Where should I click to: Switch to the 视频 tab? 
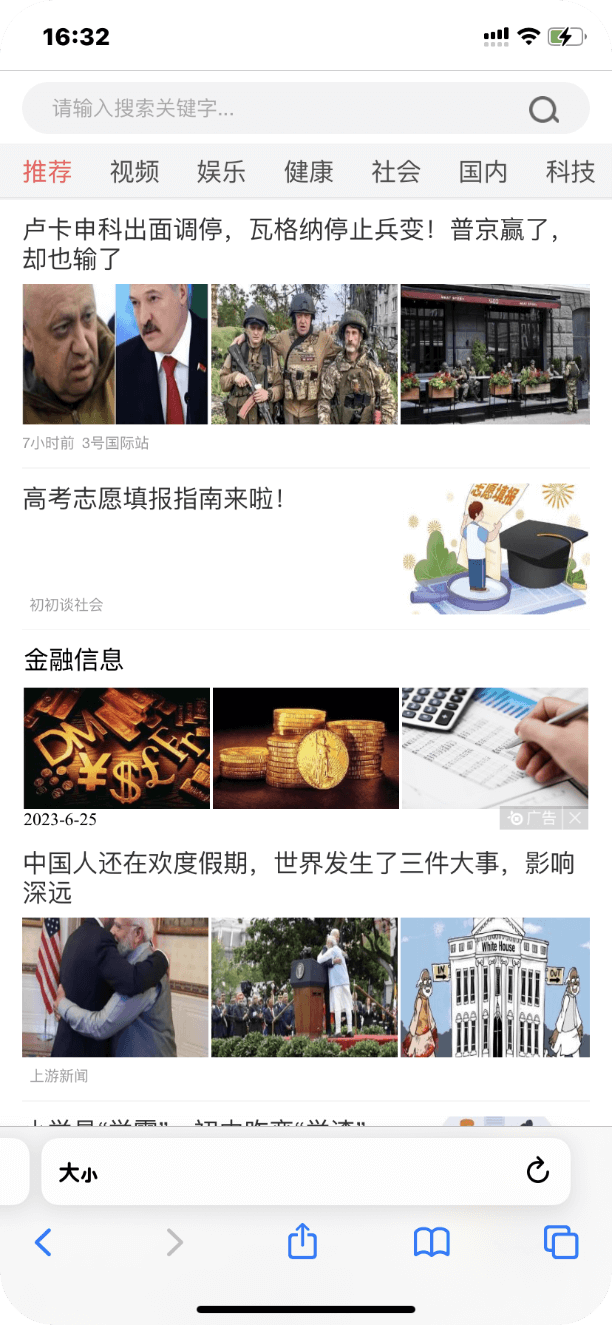[x=134, y=171]
